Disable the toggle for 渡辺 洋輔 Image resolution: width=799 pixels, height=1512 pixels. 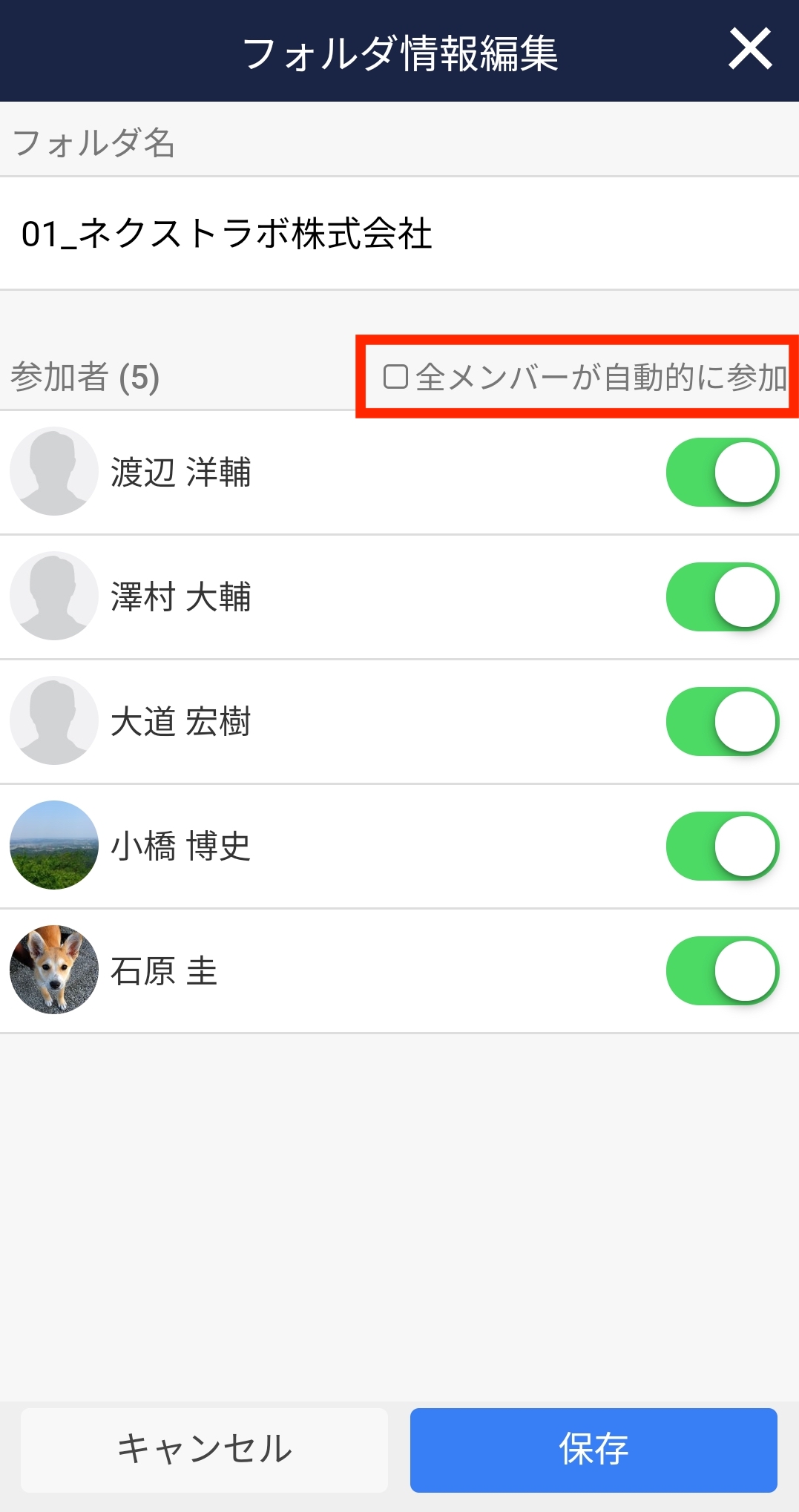723,473
